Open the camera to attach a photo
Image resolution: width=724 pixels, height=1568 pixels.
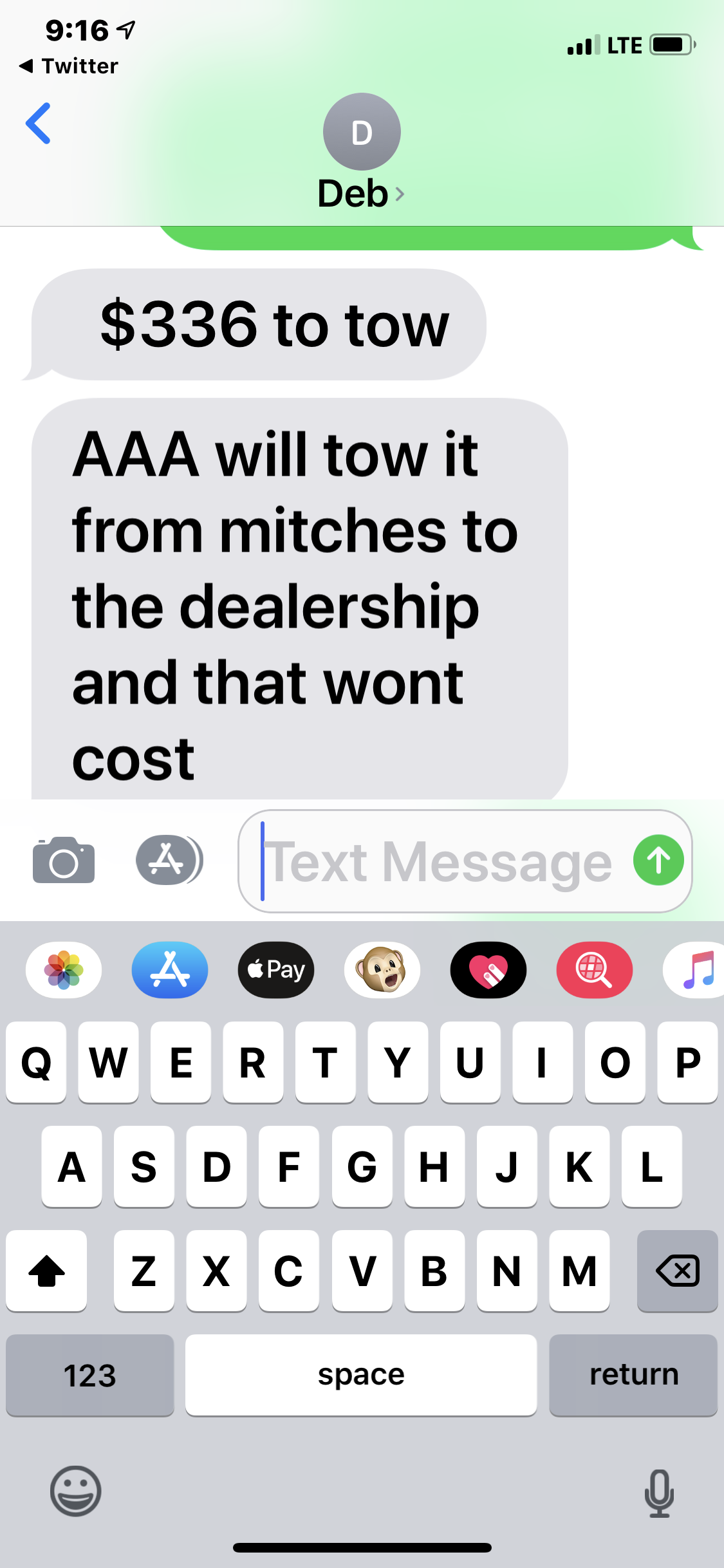64,860
